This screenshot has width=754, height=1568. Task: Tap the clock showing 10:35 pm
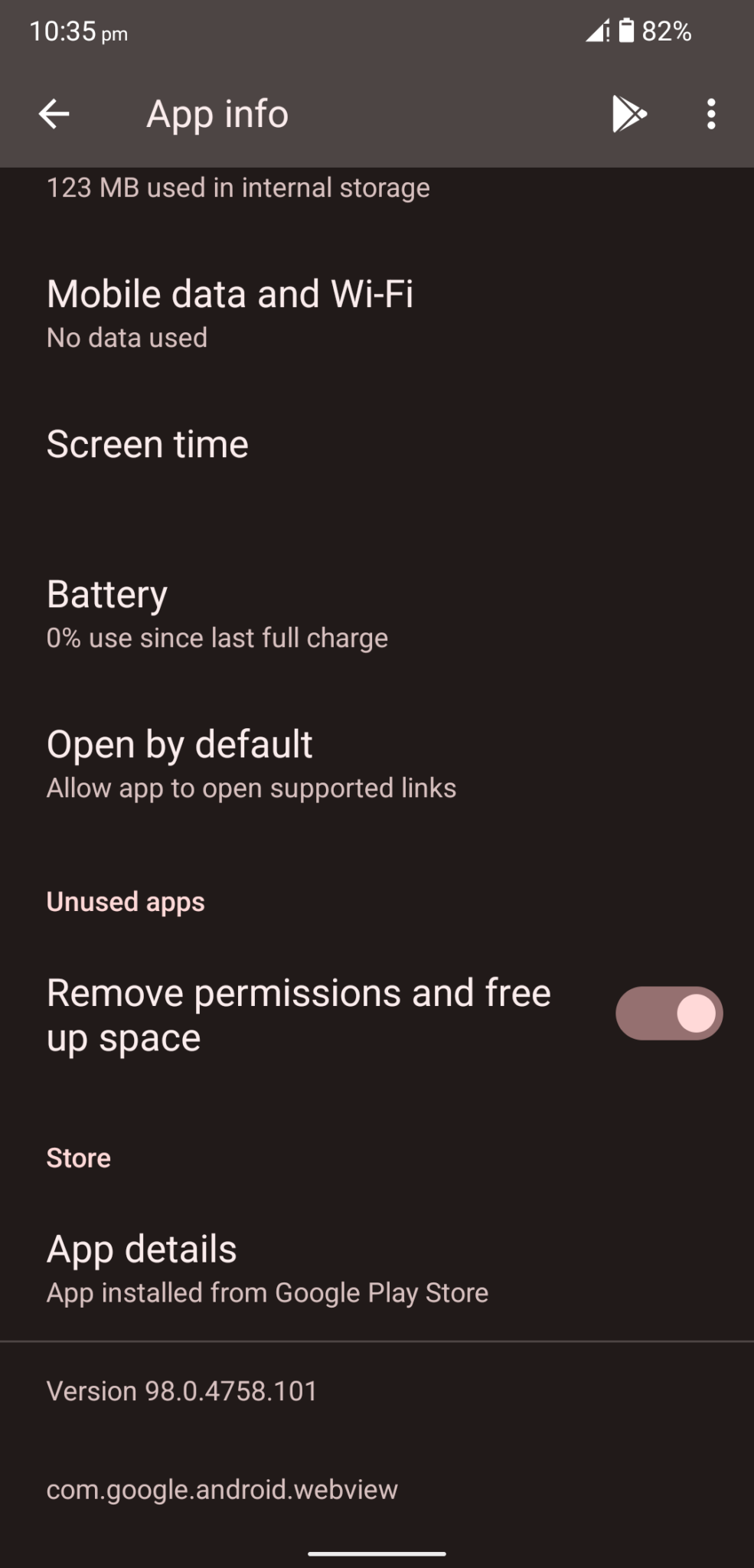coord(77,29)
